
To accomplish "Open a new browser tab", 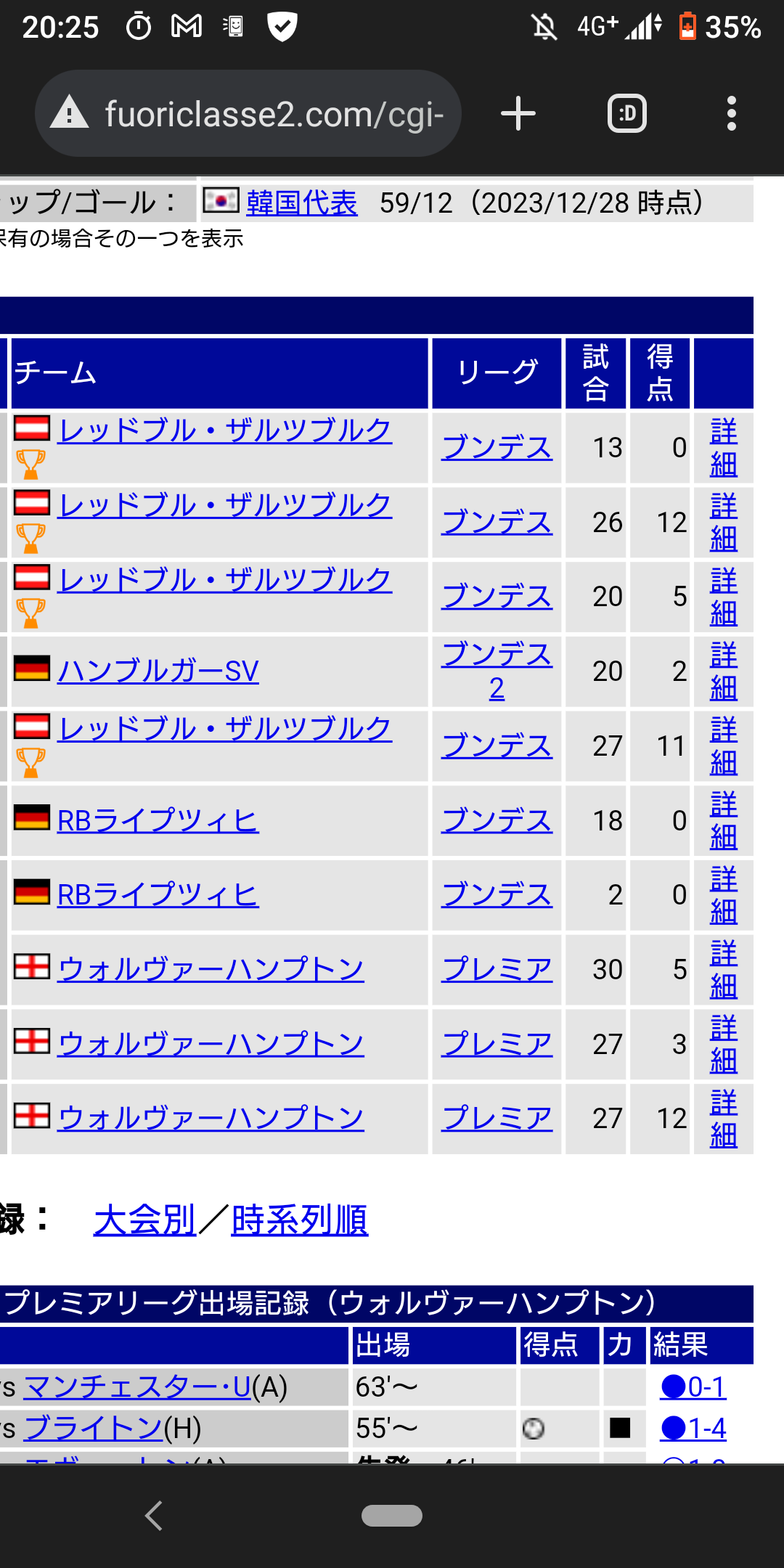I will click(518, 114).
